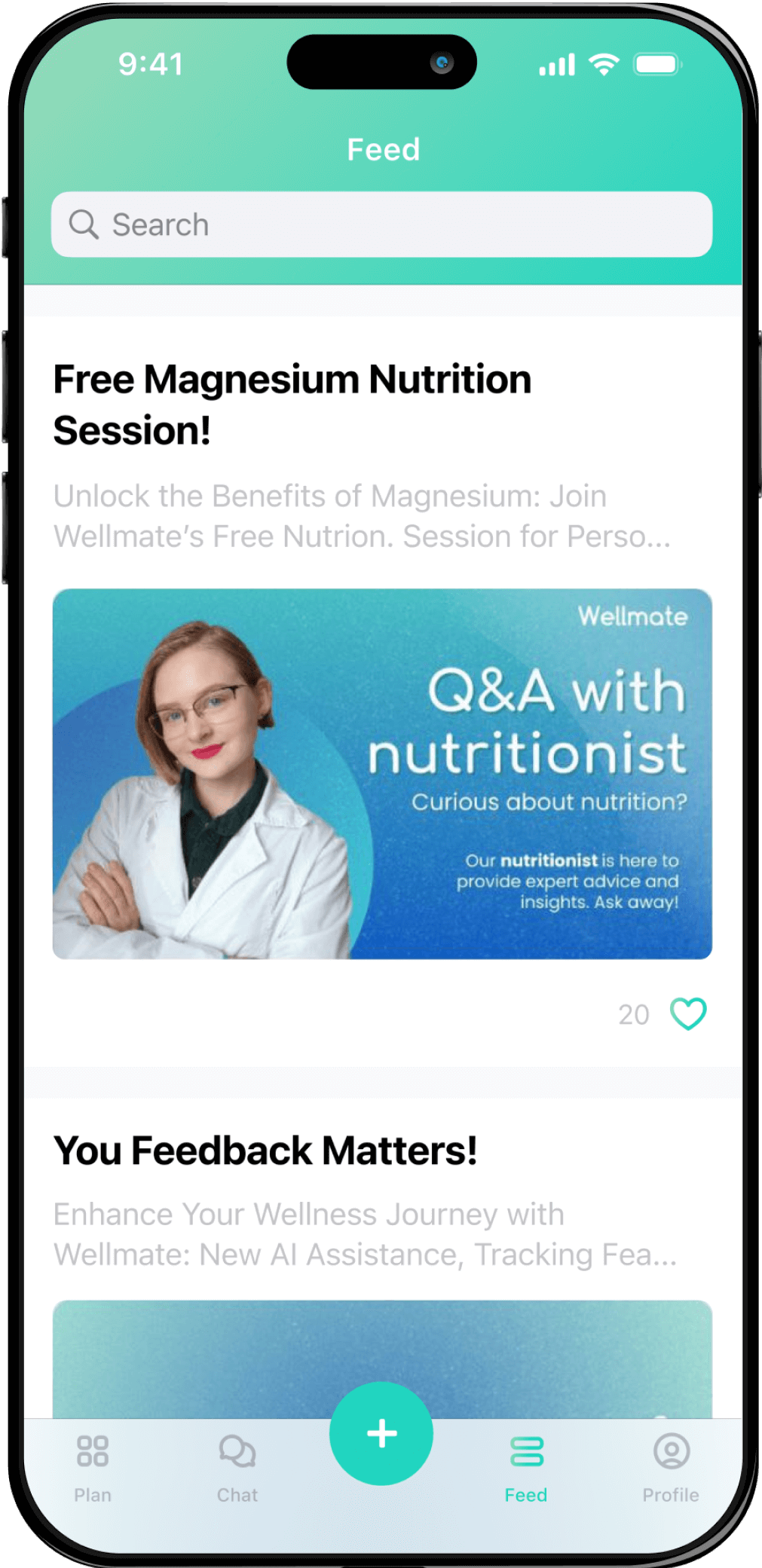Go to the Profile tab
The height and width of the screenshot is (1568, 762).
tap(670, 1468)
